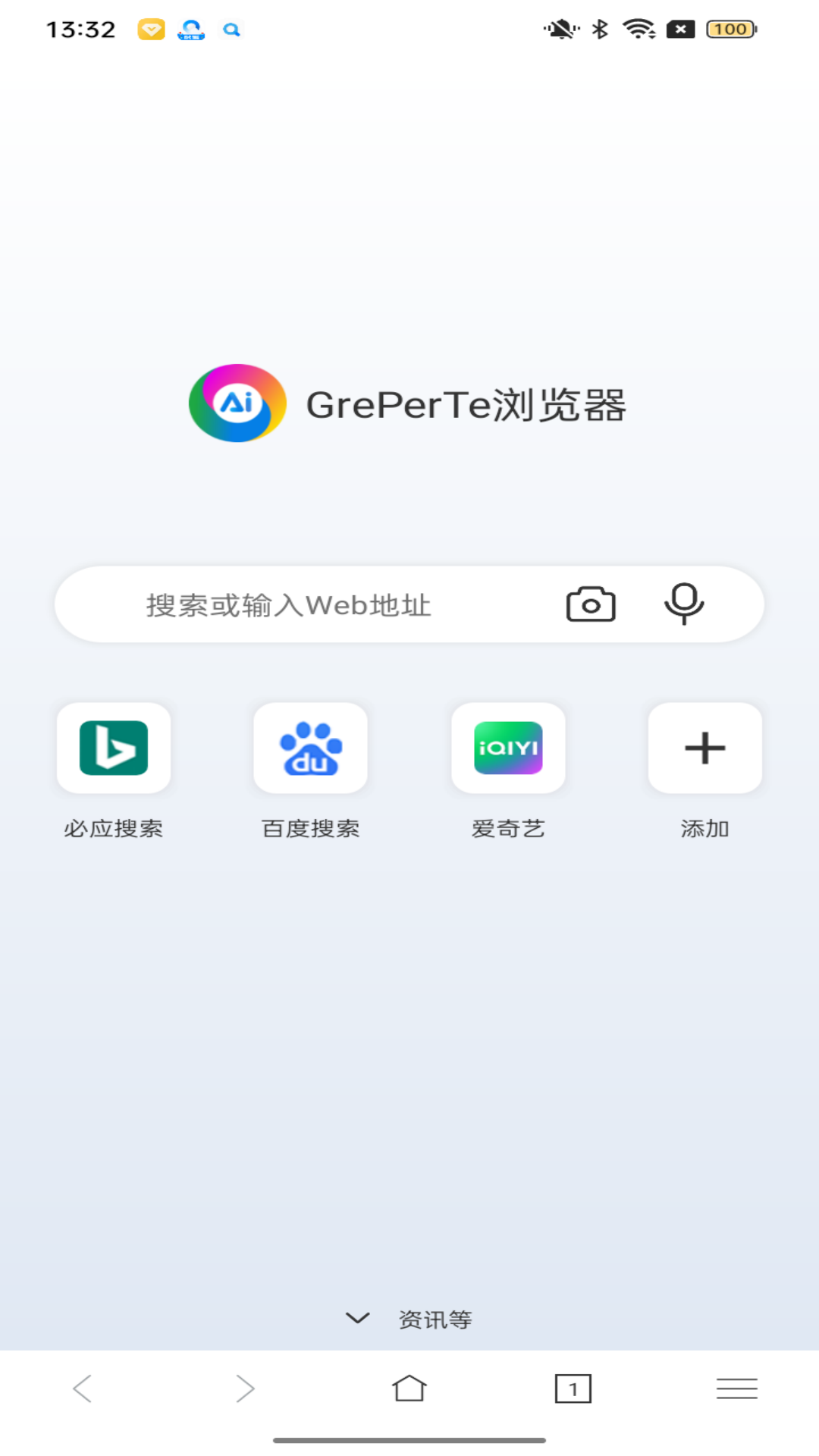Open the tab switcher showing 1 tab

pyautogui.click(x=573, y=1389)
